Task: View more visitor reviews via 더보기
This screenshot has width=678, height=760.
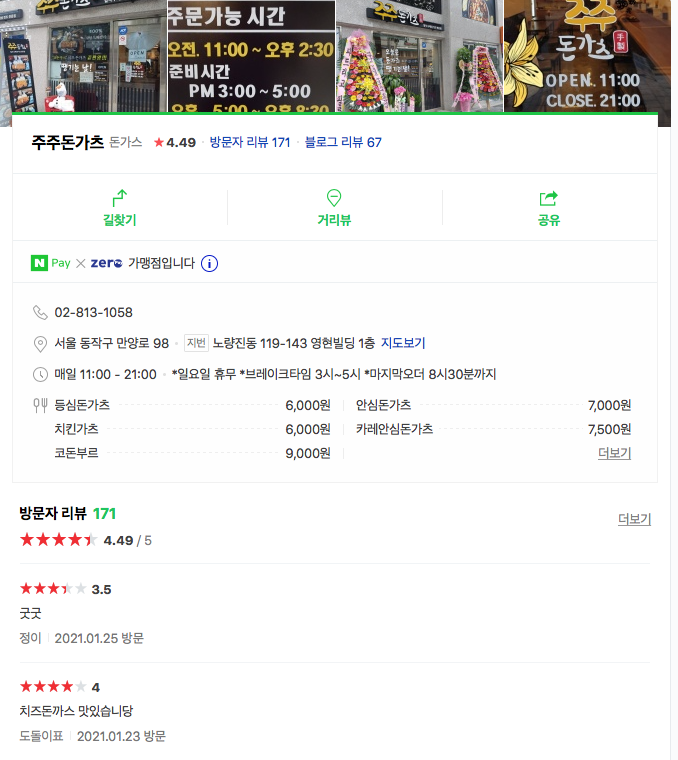Action: point(634,520)
